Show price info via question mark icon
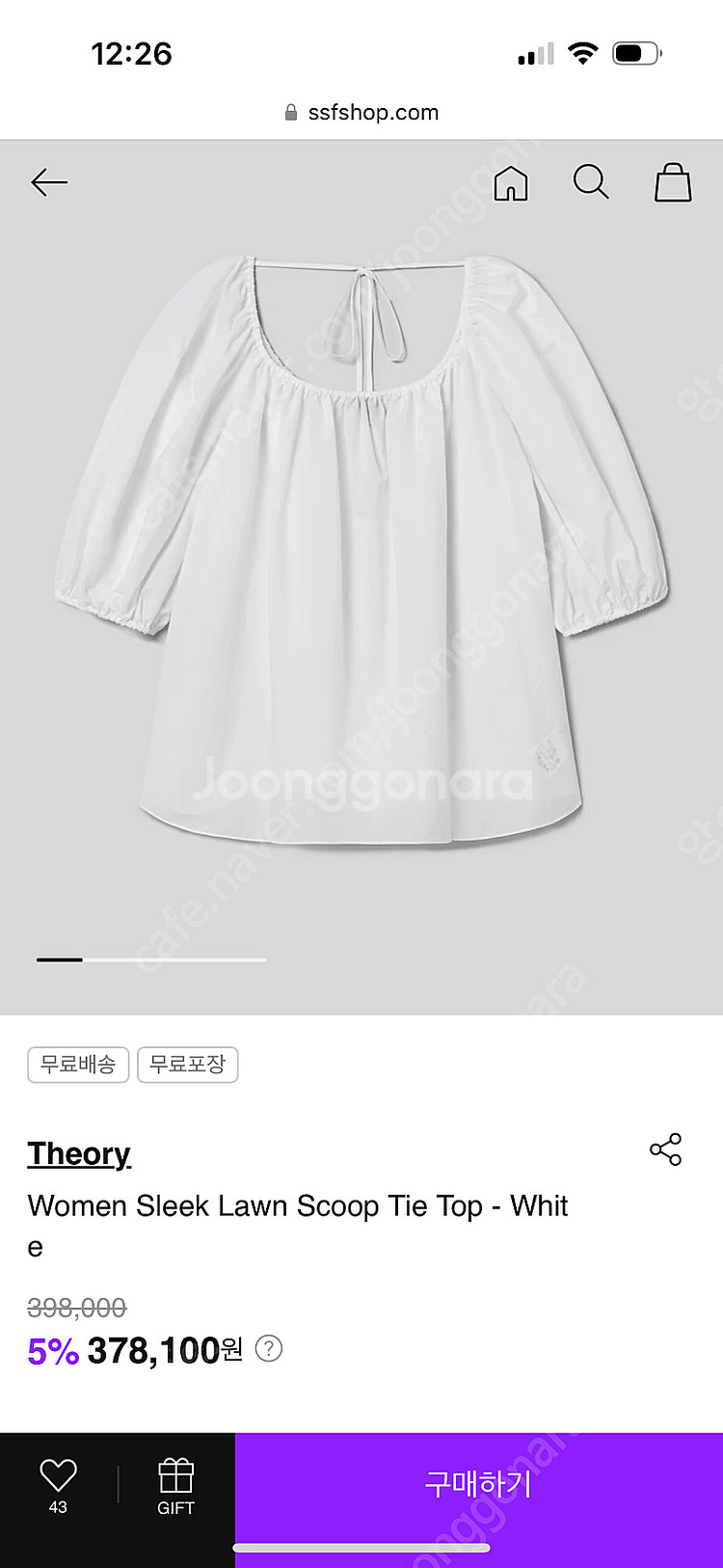723x1568 pixels. (269, 1348)
